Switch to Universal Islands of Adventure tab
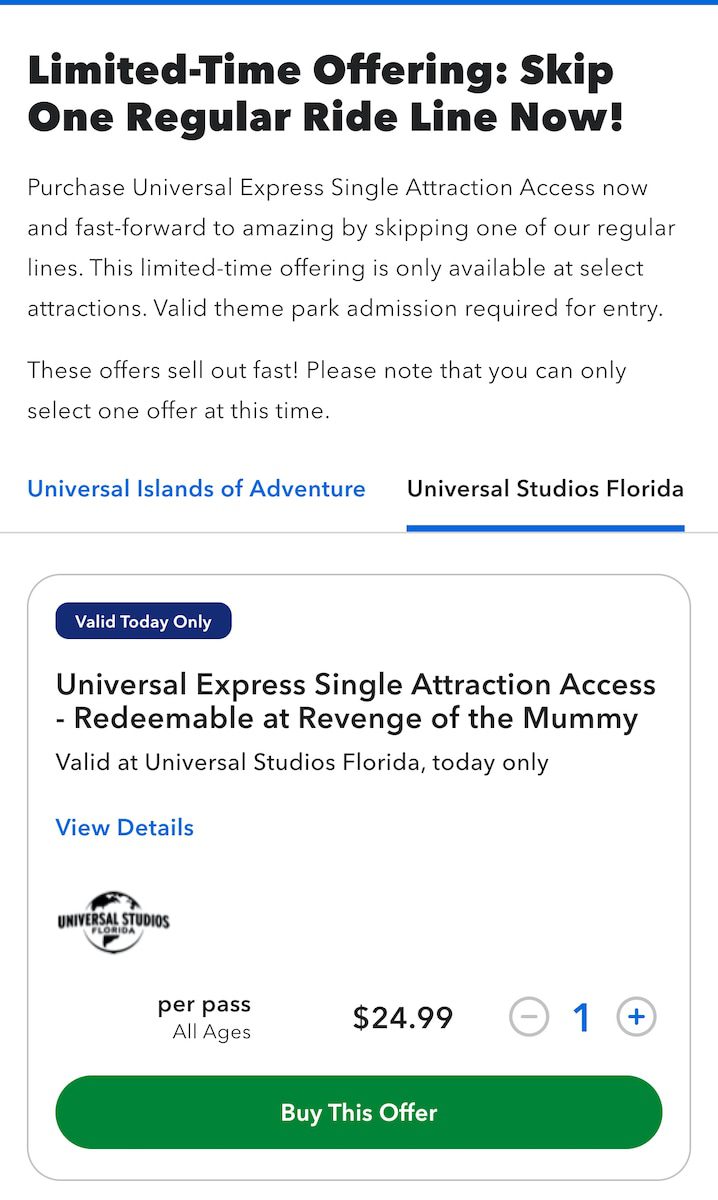 click(x=196, y=489)
